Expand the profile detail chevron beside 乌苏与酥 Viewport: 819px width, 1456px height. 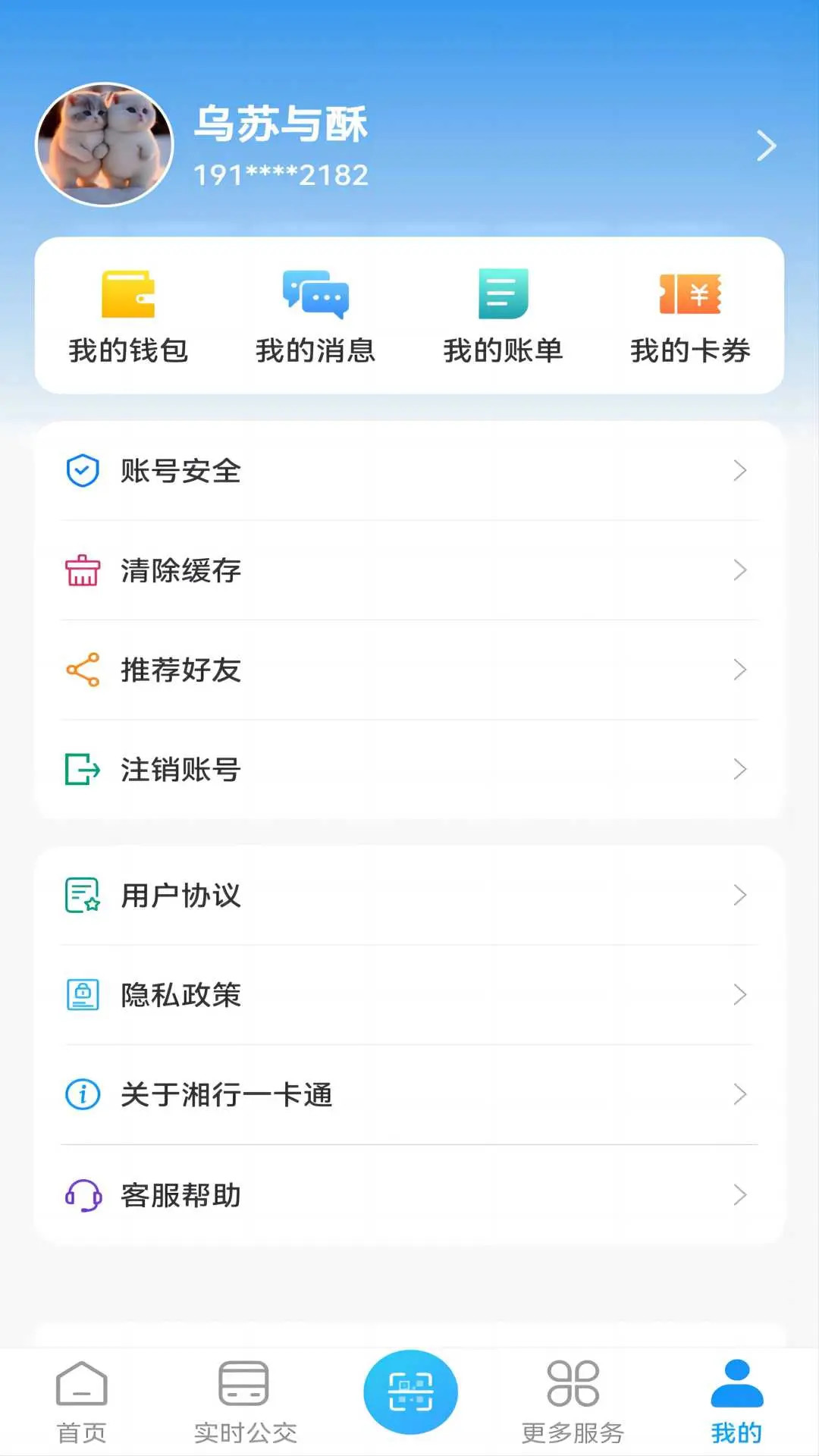click(766, 146)
